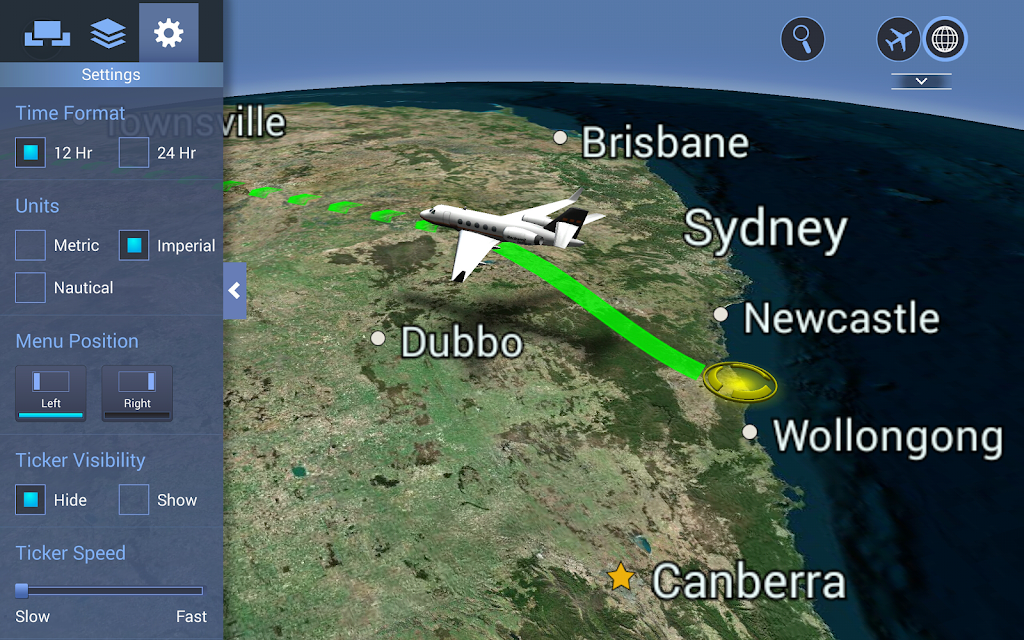The width and height of the screenshot is (1024, 640).
Task: Choose Nautical units
Action: coord(31,287)
